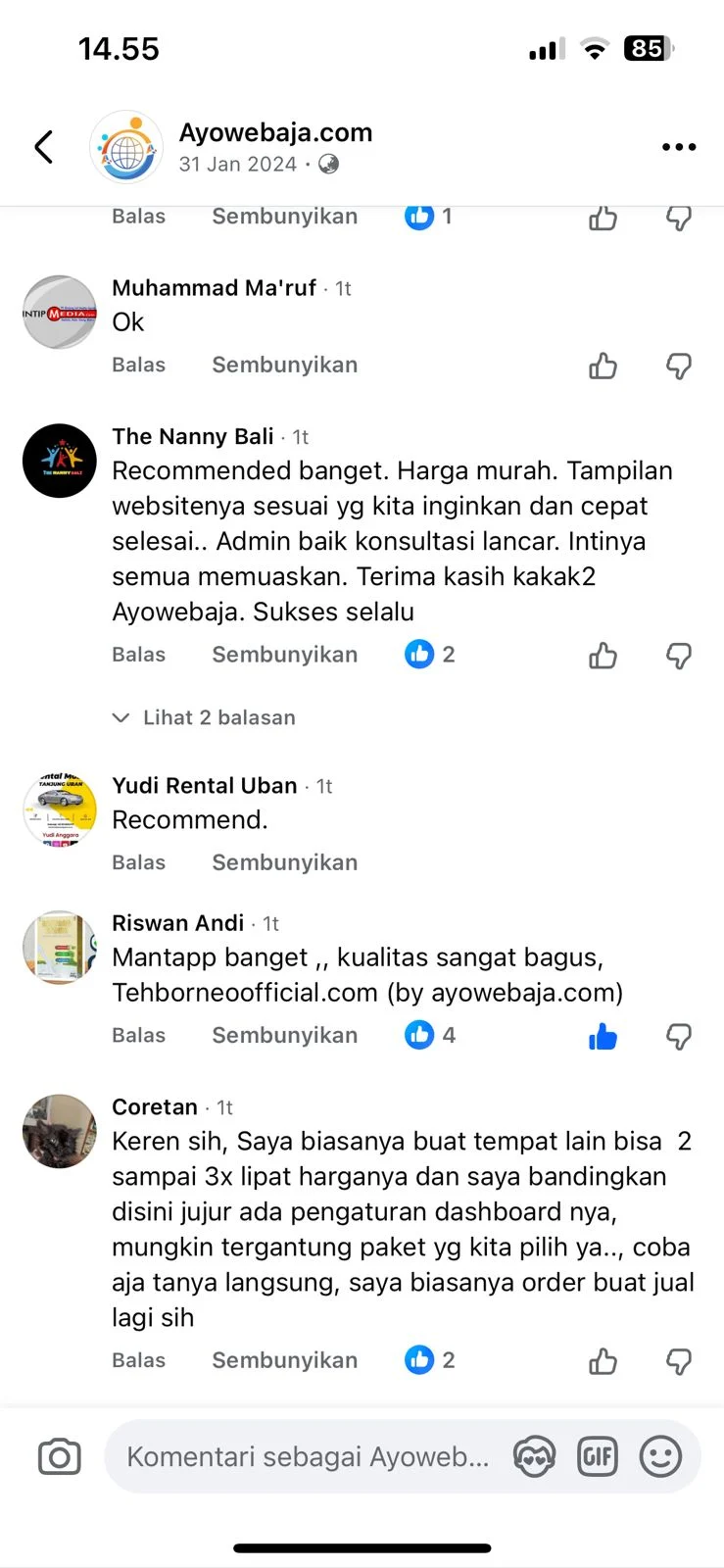This screenshot has width=724, height=1568.
Task: Dislike Coretan's comment
Action: pyautogui.click(x=678, y=1361)
